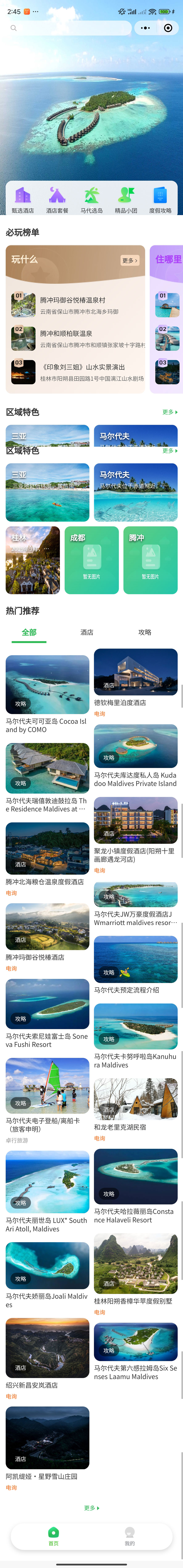
Task: Close the mini program with the circle button
Action: point(169,28)
